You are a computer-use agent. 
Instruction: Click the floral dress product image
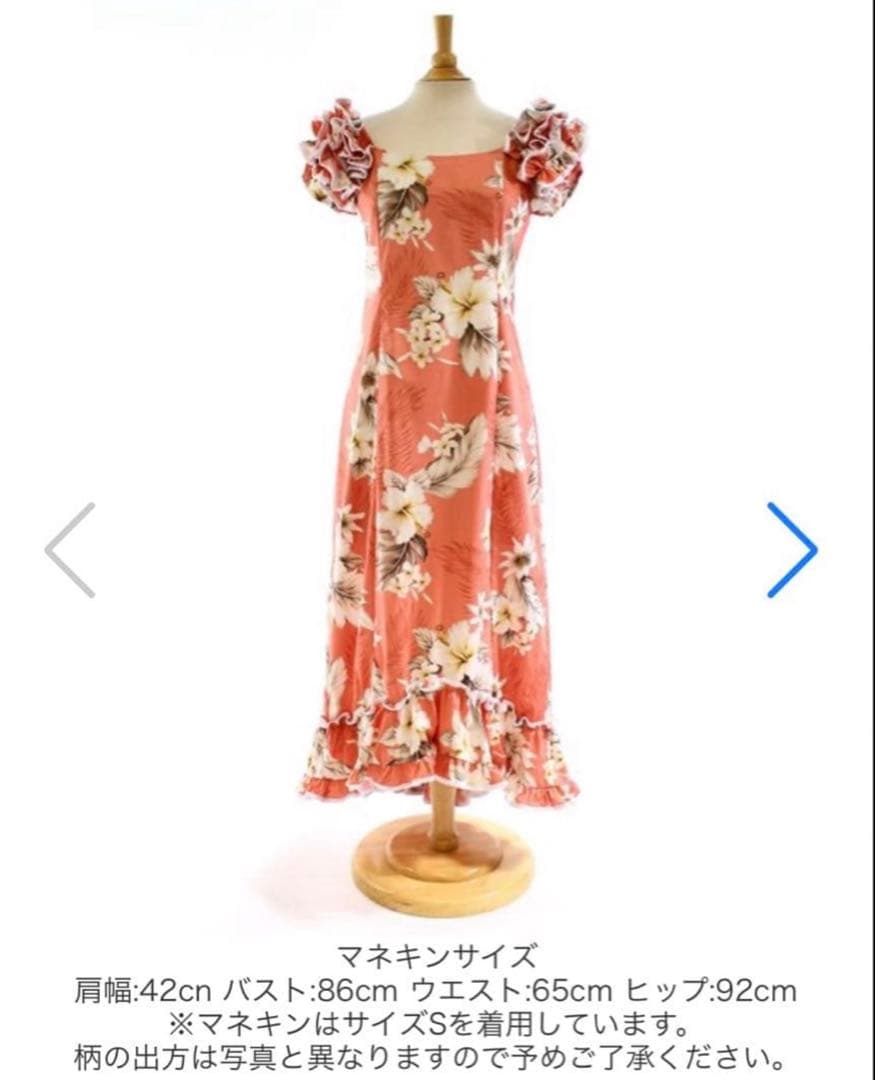(440, 450)
